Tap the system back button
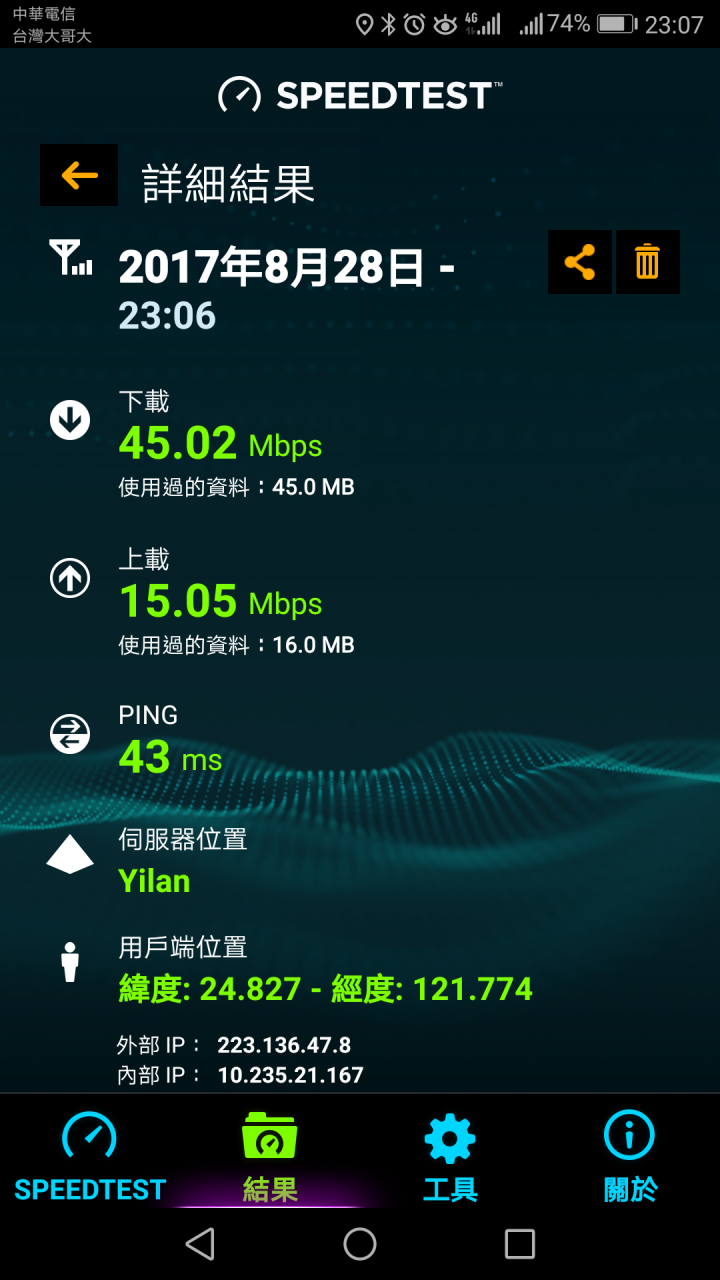This screenshot has height=1280, width=720. coord(200,1244)
